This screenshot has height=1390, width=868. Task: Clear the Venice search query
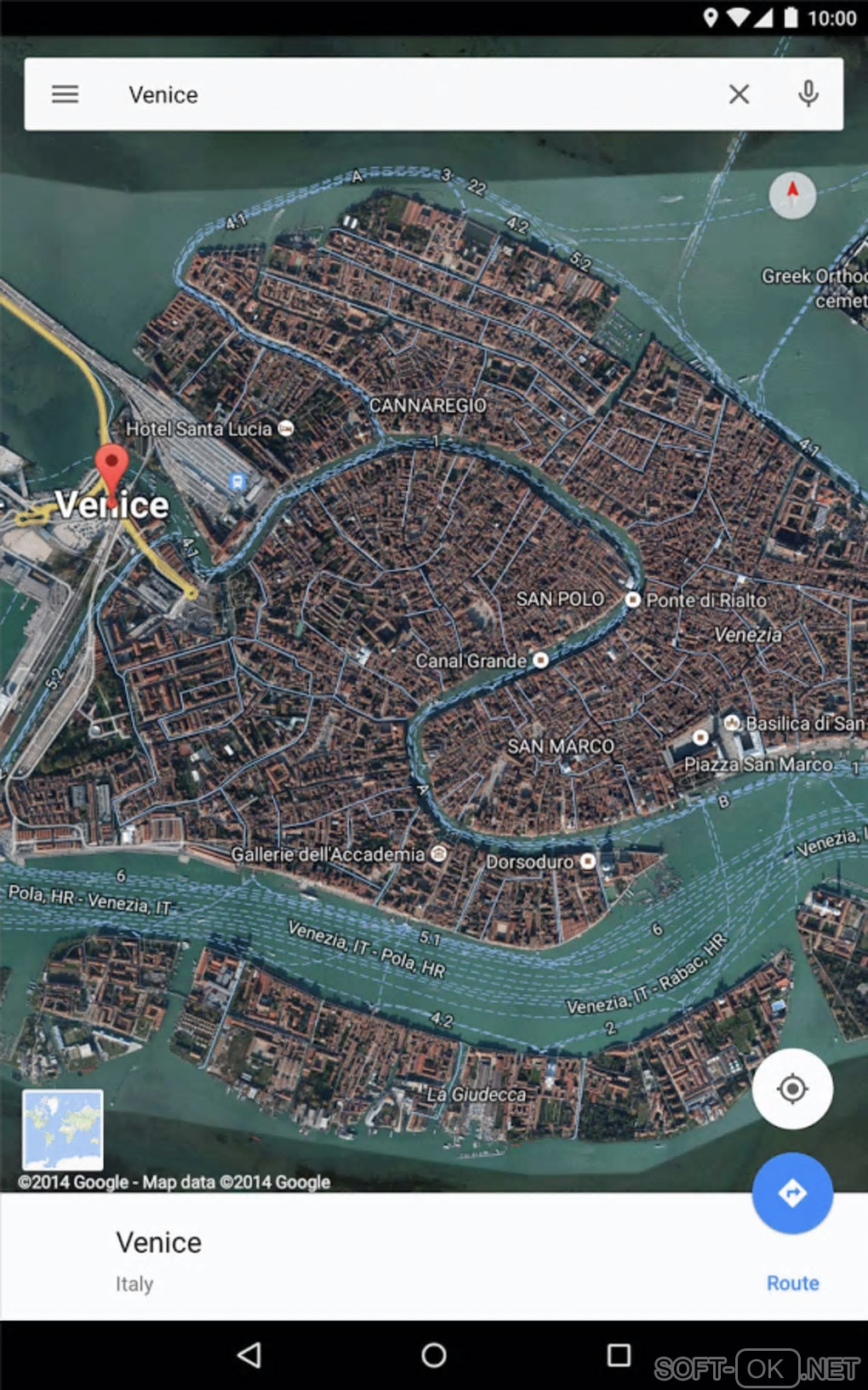click(x=739, y=94)
